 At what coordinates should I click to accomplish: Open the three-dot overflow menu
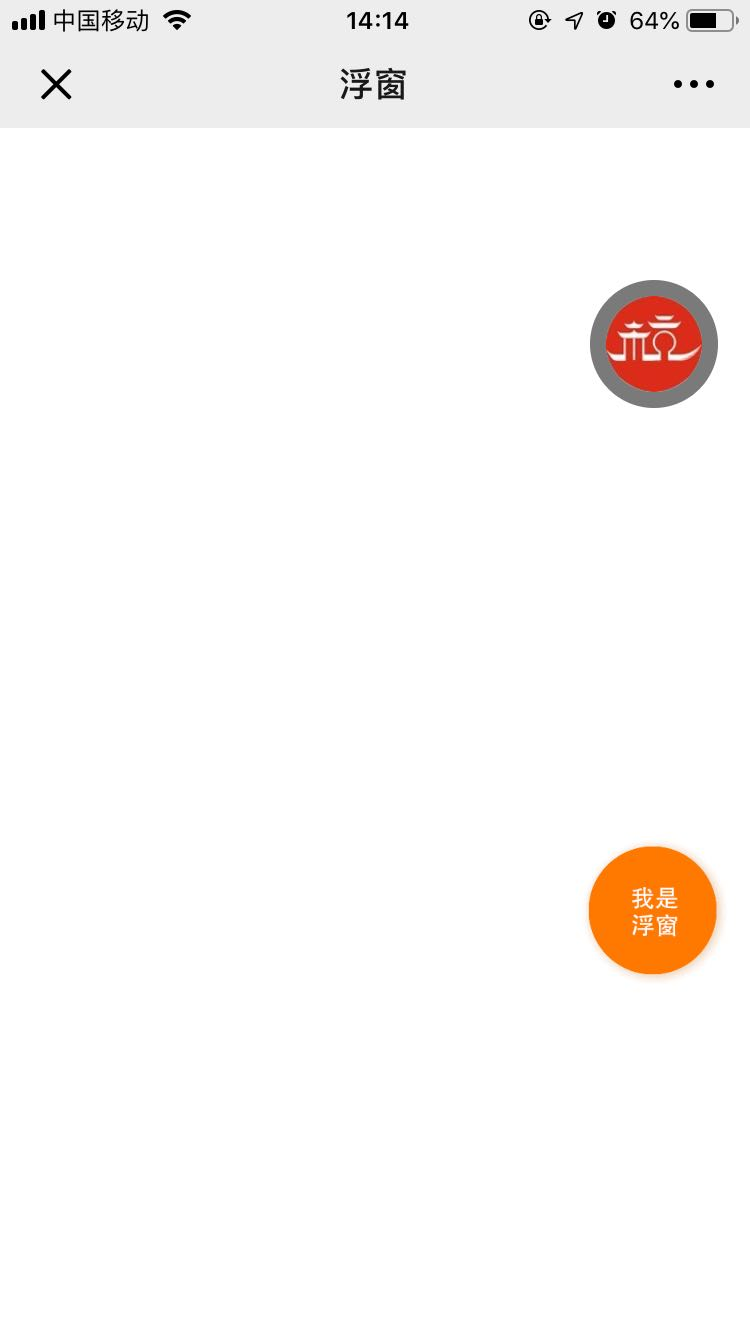[693, 85]
